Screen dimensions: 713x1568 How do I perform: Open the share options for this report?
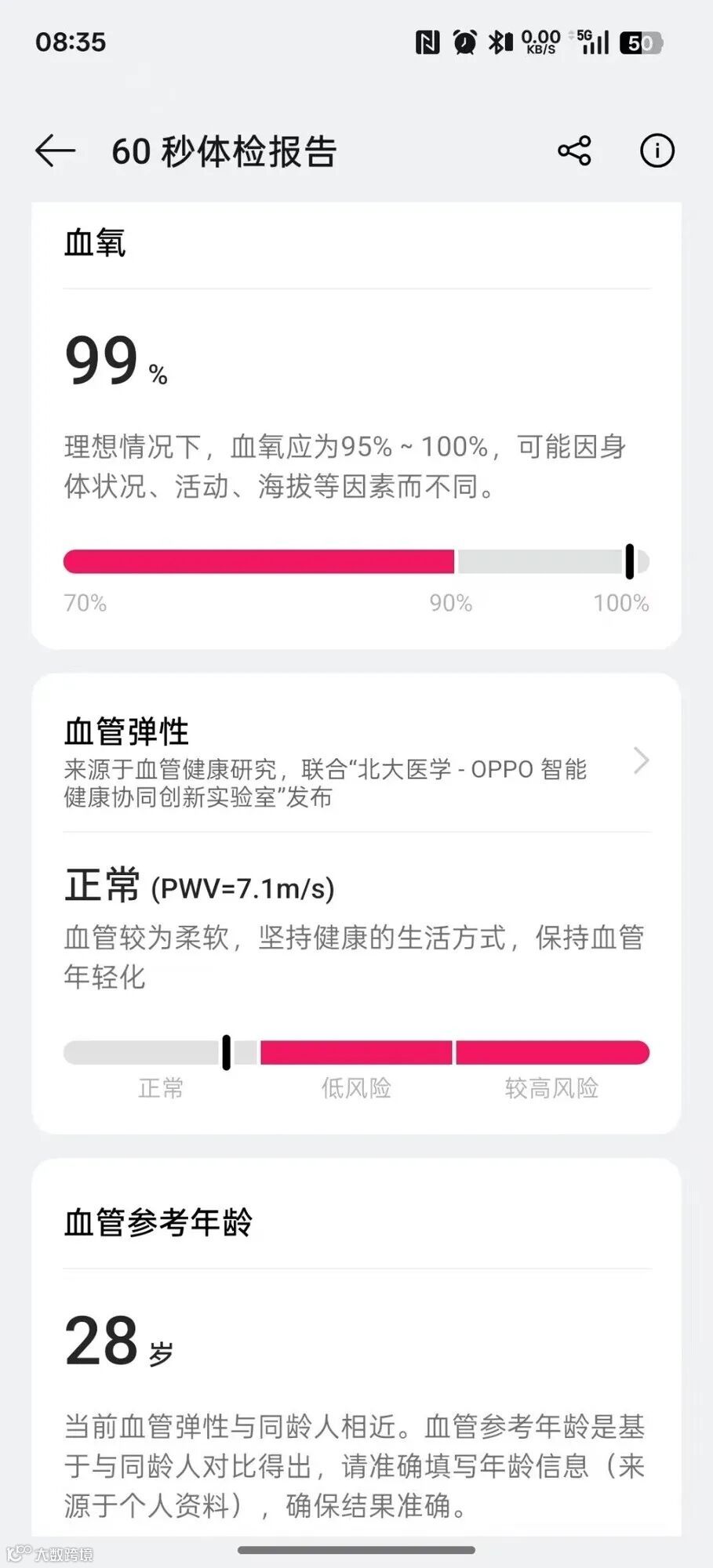[573, 151]
